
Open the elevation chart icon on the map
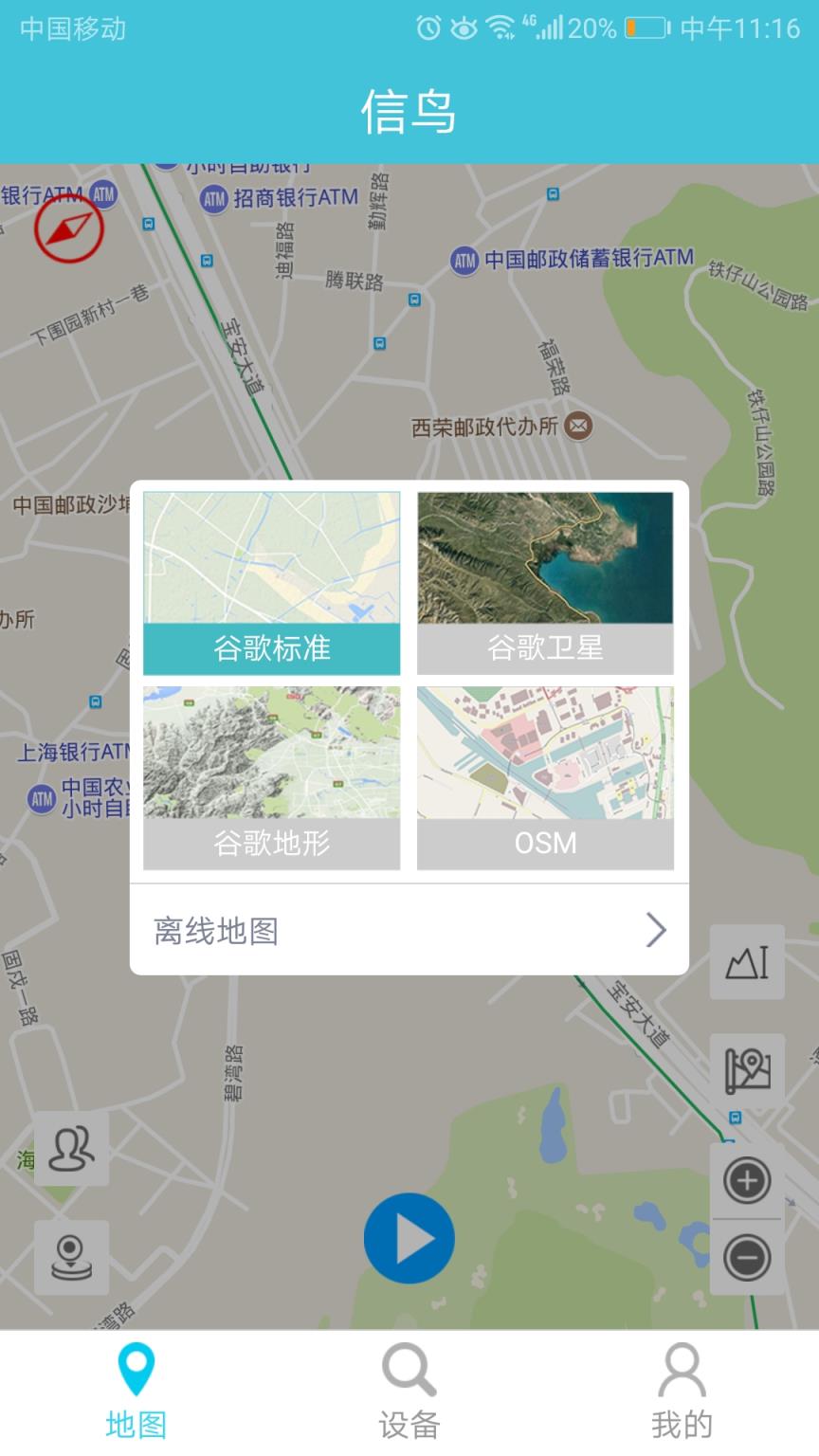pyautogui.click(x=746, y=962)
